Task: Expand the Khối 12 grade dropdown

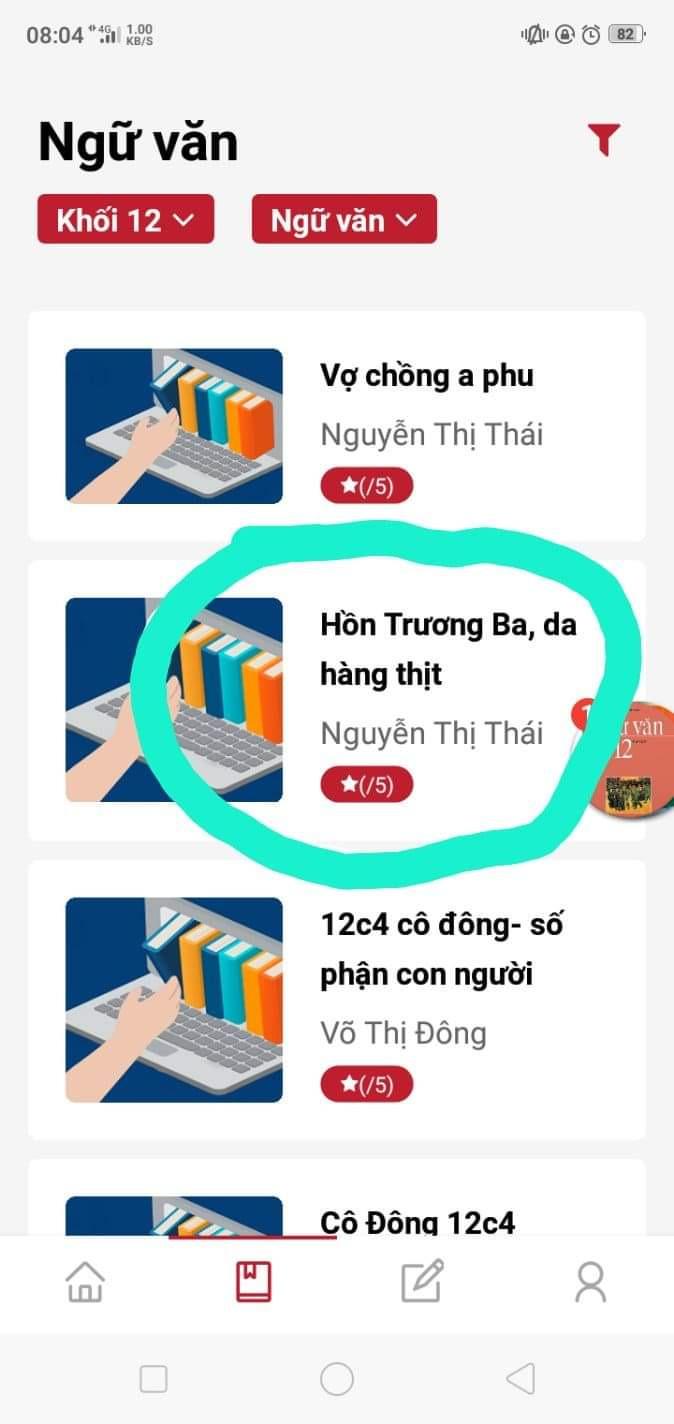Action: coord(125,219)
